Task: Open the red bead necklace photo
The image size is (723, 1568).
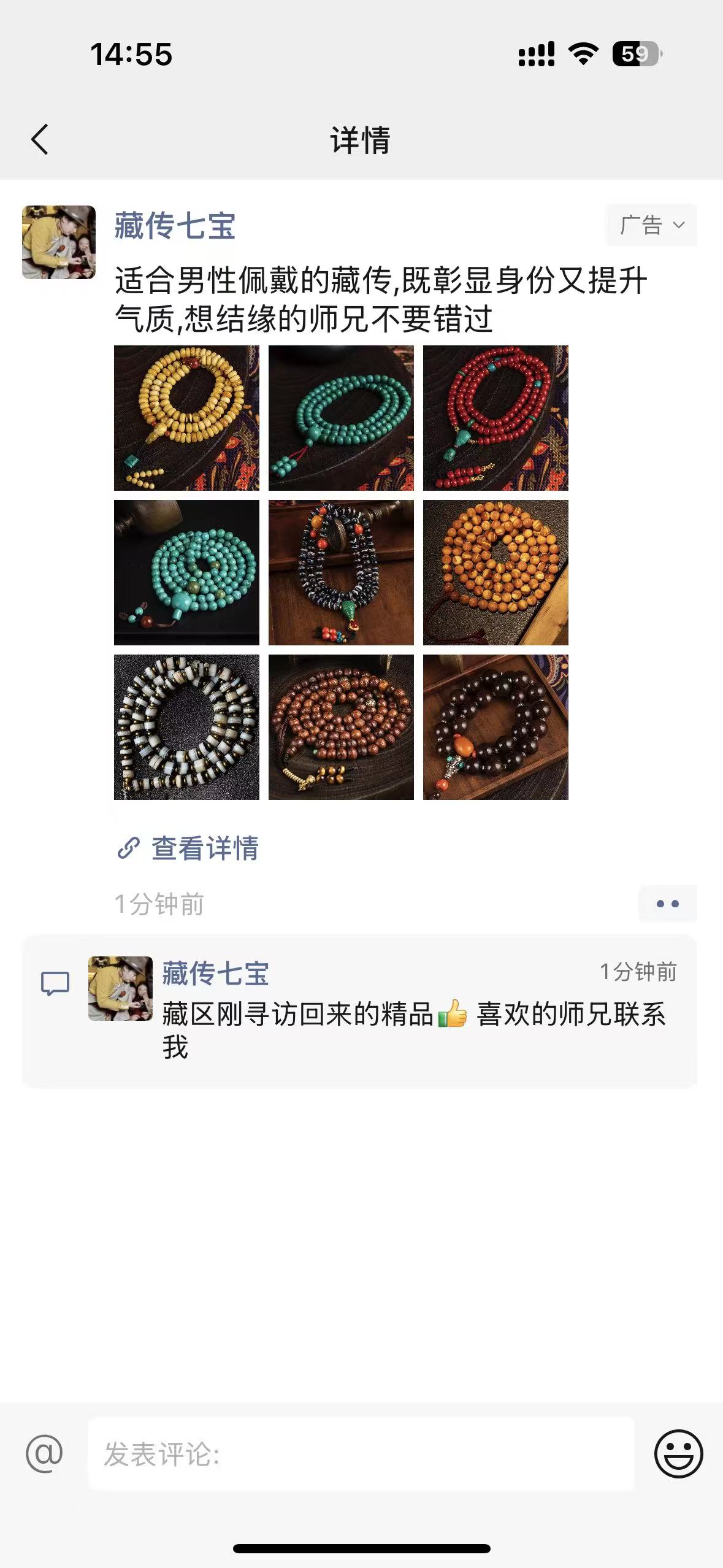Action: (495, 418)
